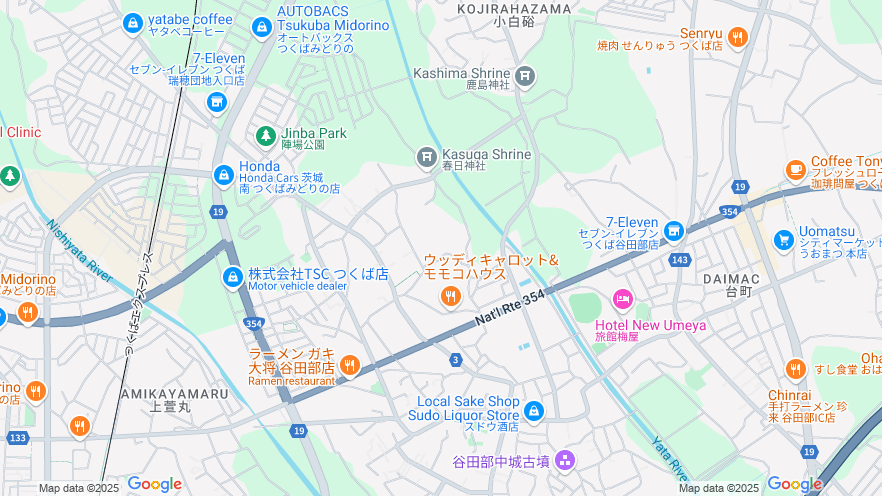Tap the Honda Cars dealer pin
The width and height of the screenshot is (882, 496).
pos(223,176)
